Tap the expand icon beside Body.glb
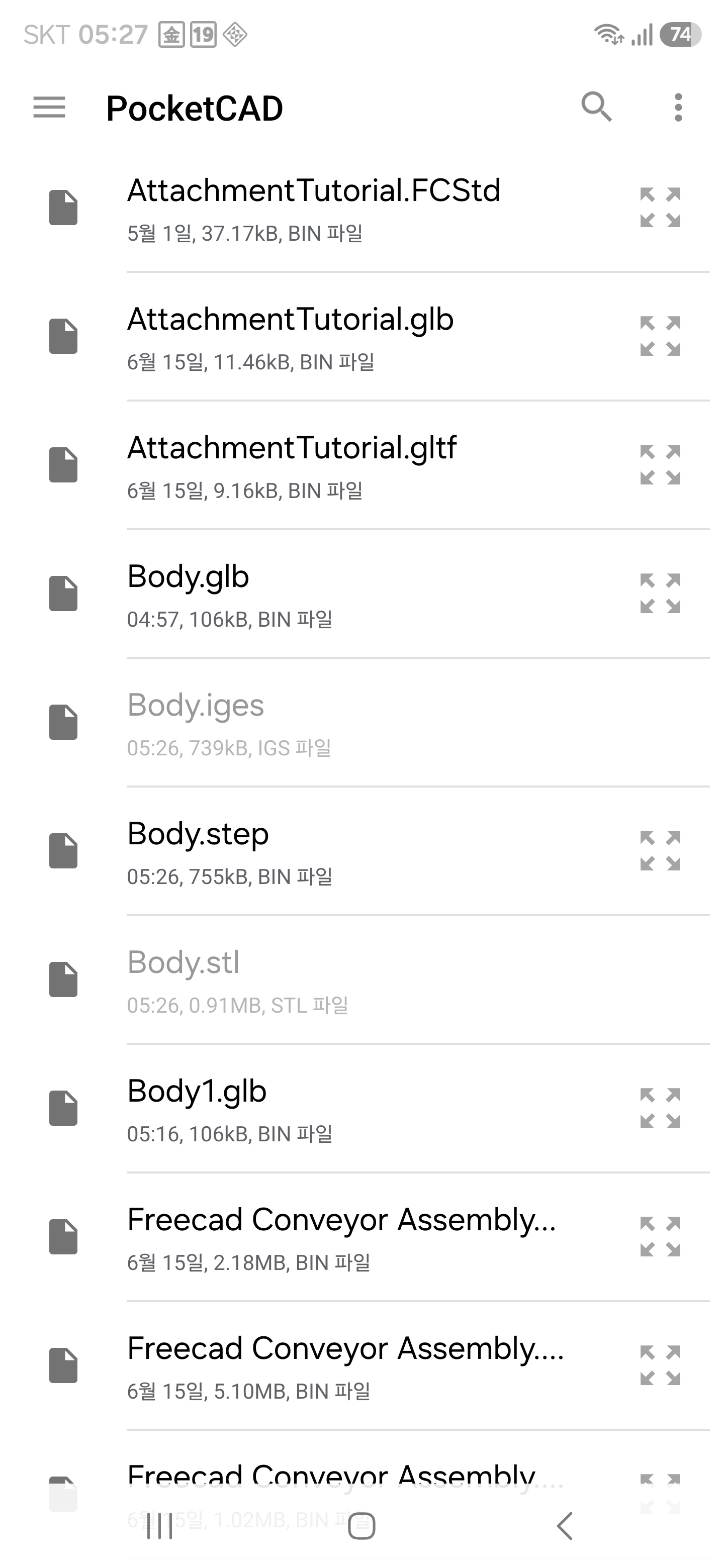724x1568 pixels. (x=660, y=593)
